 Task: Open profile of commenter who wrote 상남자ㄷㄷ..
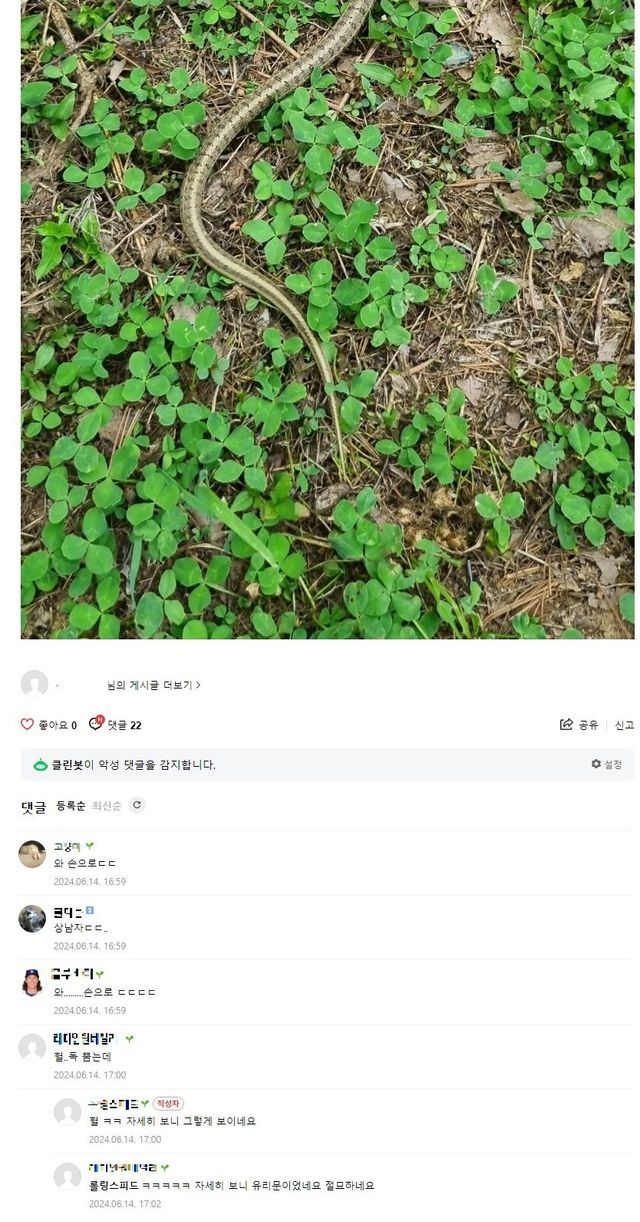(x=32, y=918)
